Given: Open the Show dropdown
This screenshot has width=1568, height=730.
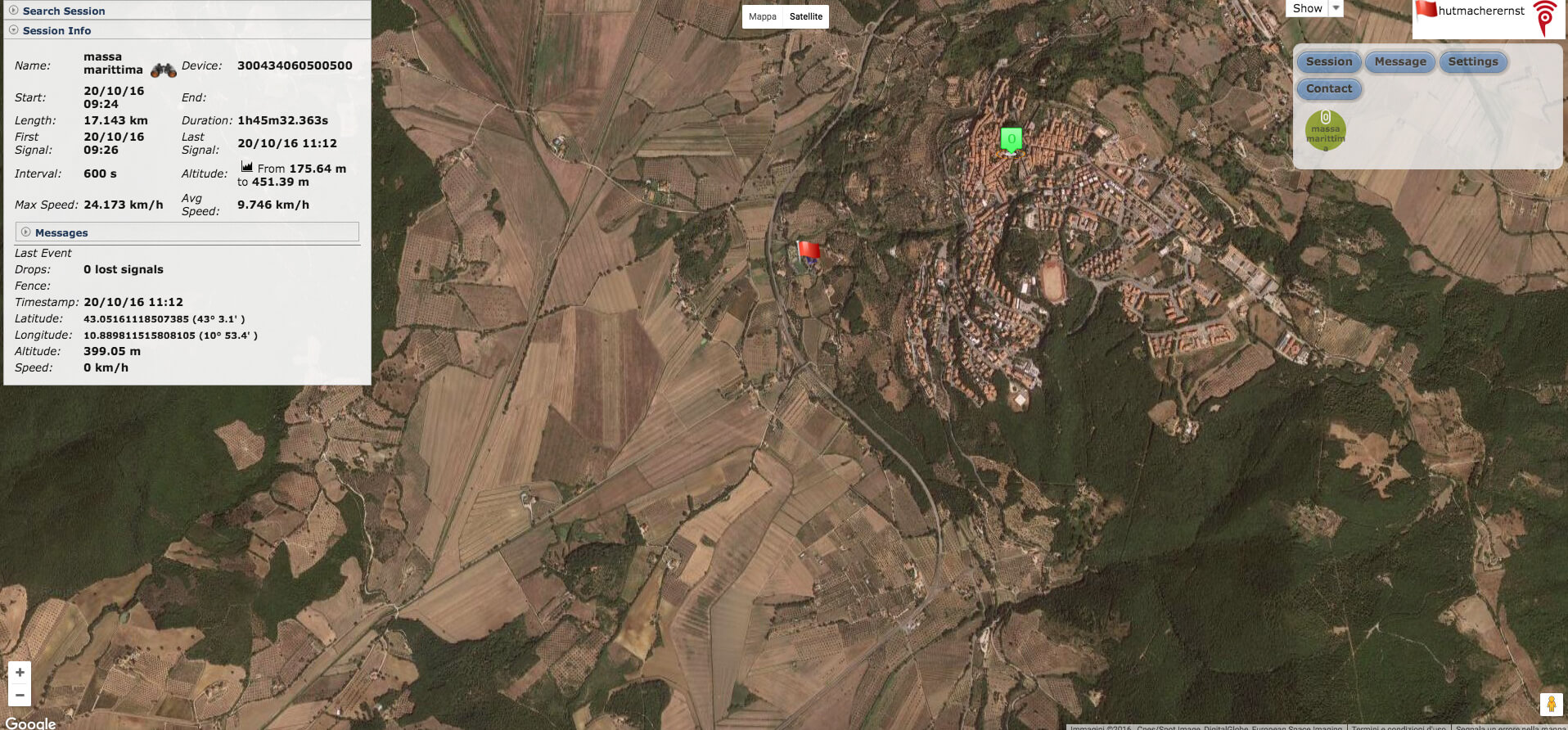Looking at the screenshot, I should [x=1314, y=8].
